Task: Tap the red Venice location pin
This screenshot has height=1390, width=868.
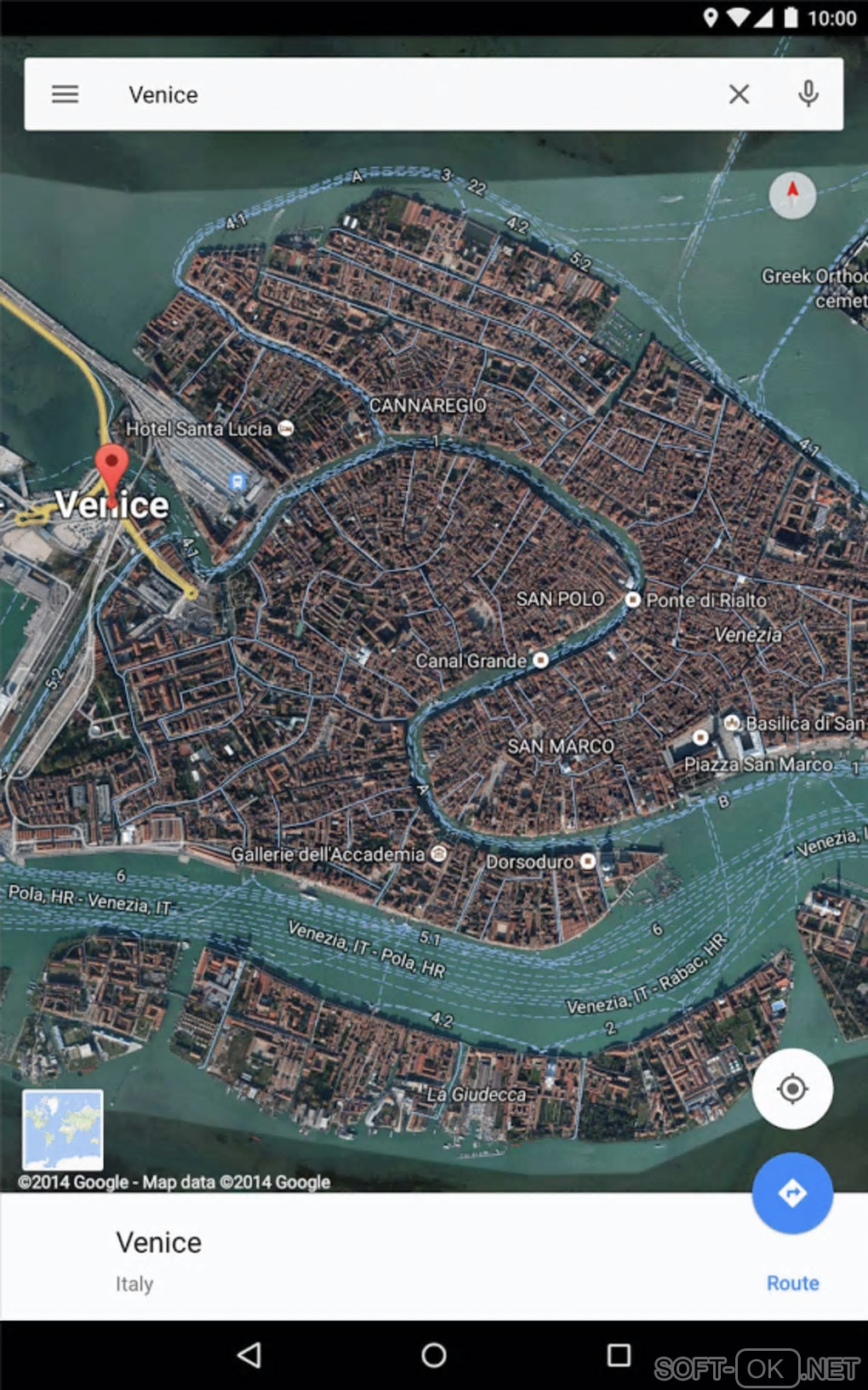Action: (x=111, y=466)
